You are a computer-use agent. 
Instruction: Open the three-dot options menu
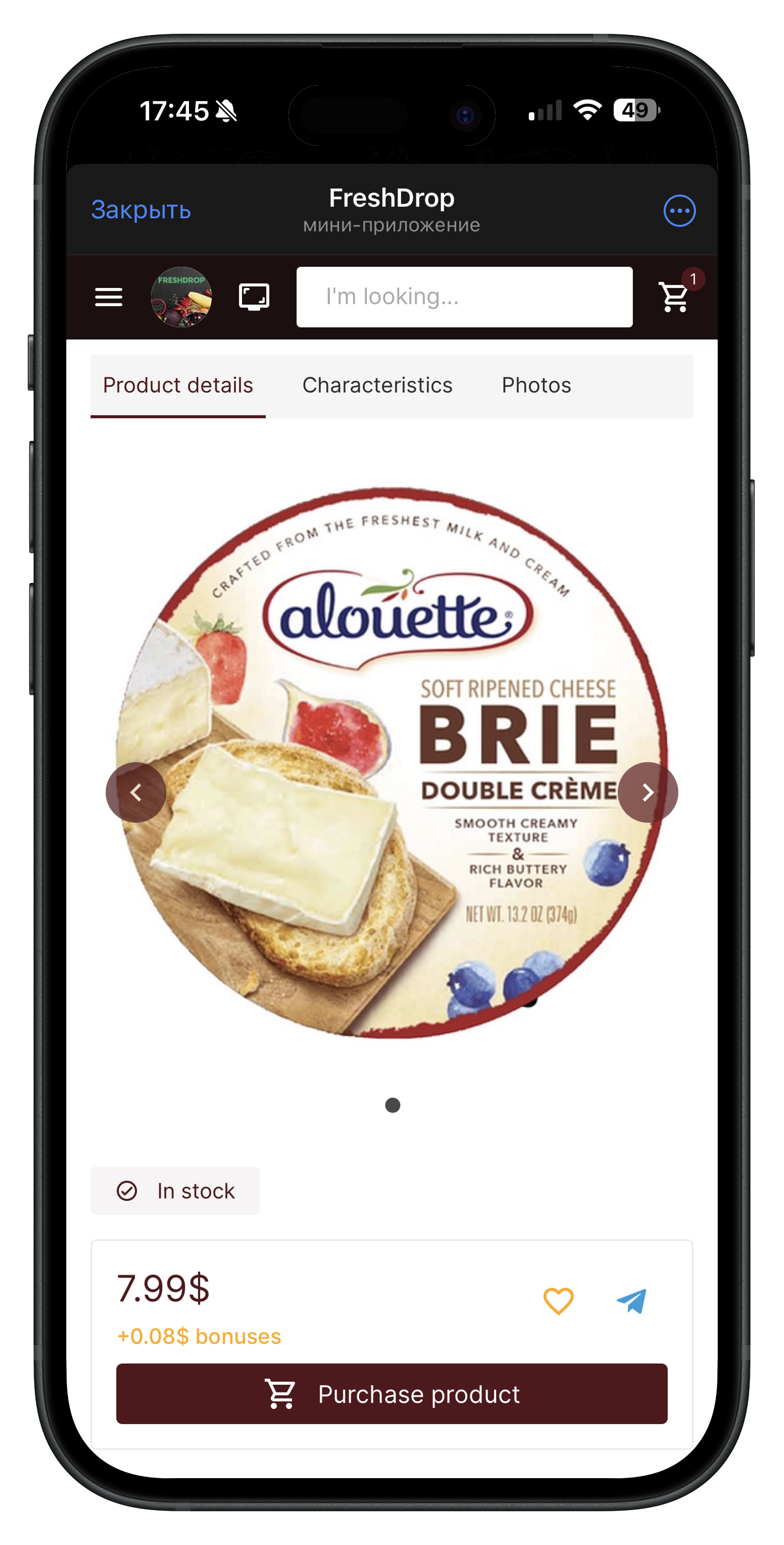click(679, 211)
